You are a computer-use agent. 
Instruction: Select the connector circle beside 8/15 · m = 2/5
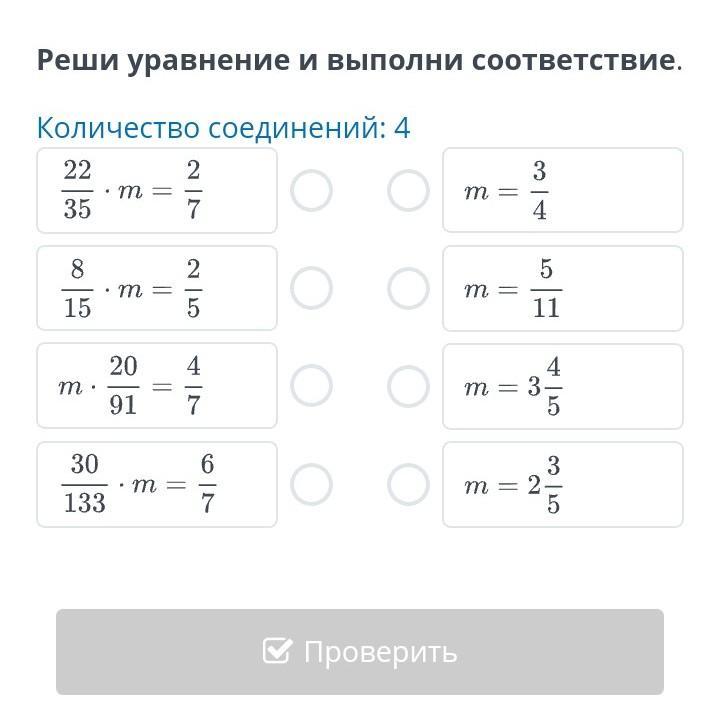pos(311,288)
